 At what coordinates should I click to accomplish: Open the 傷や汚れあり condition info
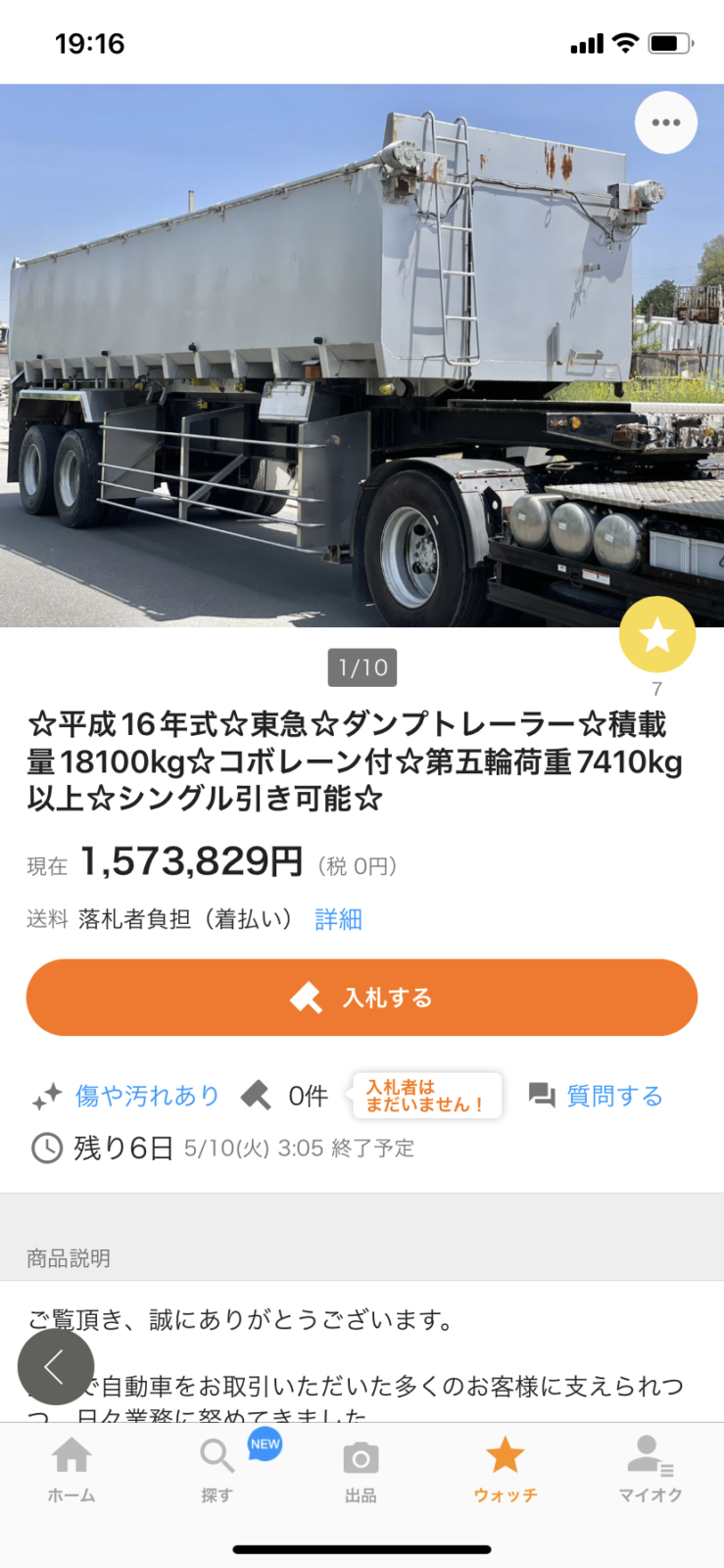(147, 1096)
